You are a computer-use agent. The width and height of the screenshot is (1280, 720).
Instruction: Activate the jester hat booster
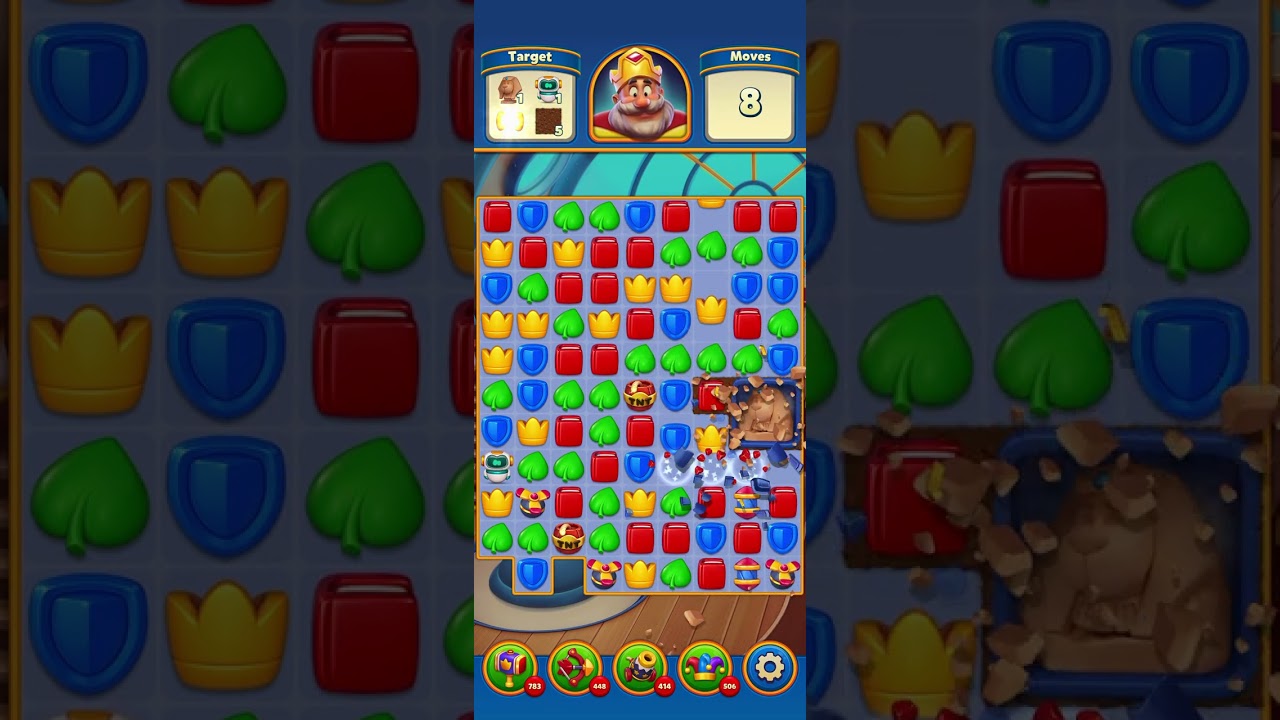(704, 667)
